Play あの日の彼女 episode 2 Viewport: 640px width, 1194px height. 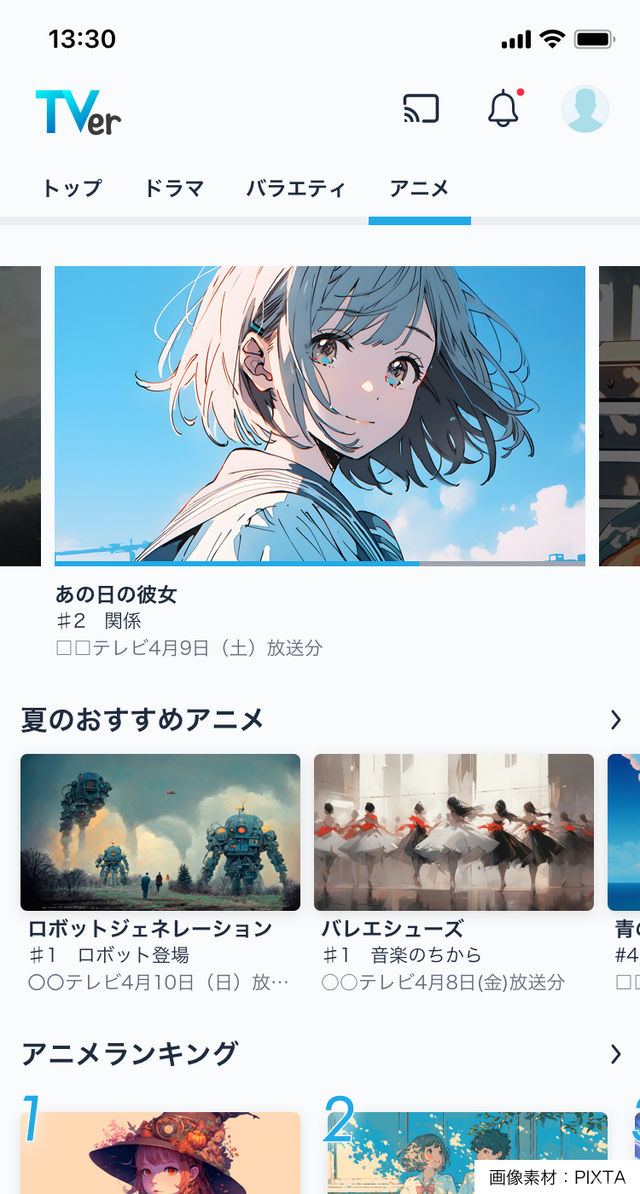click(320, 415)
